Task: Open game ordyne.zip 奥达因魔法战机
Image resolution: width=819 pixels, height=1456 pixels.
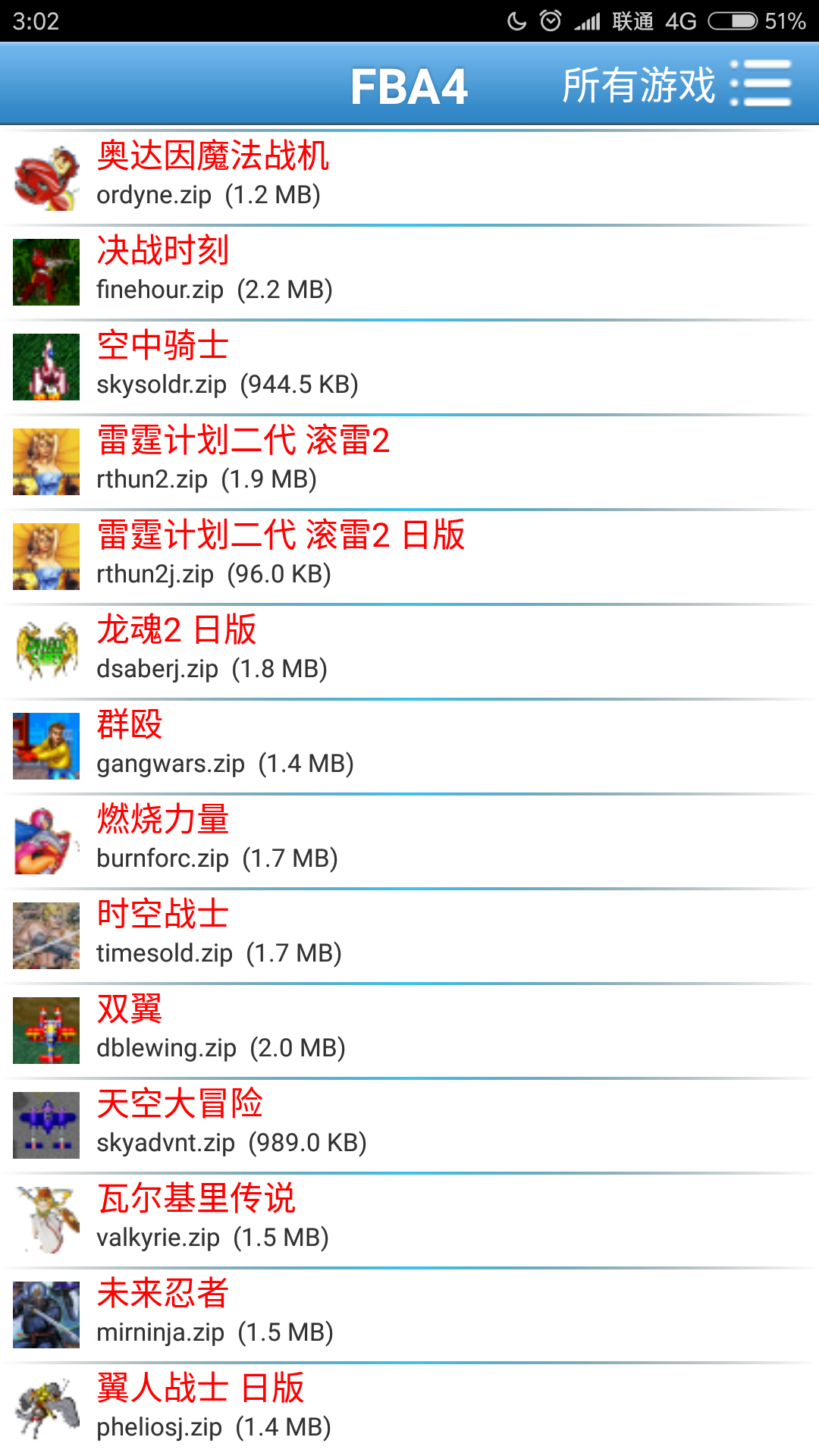Action: [x=409, y=177]
